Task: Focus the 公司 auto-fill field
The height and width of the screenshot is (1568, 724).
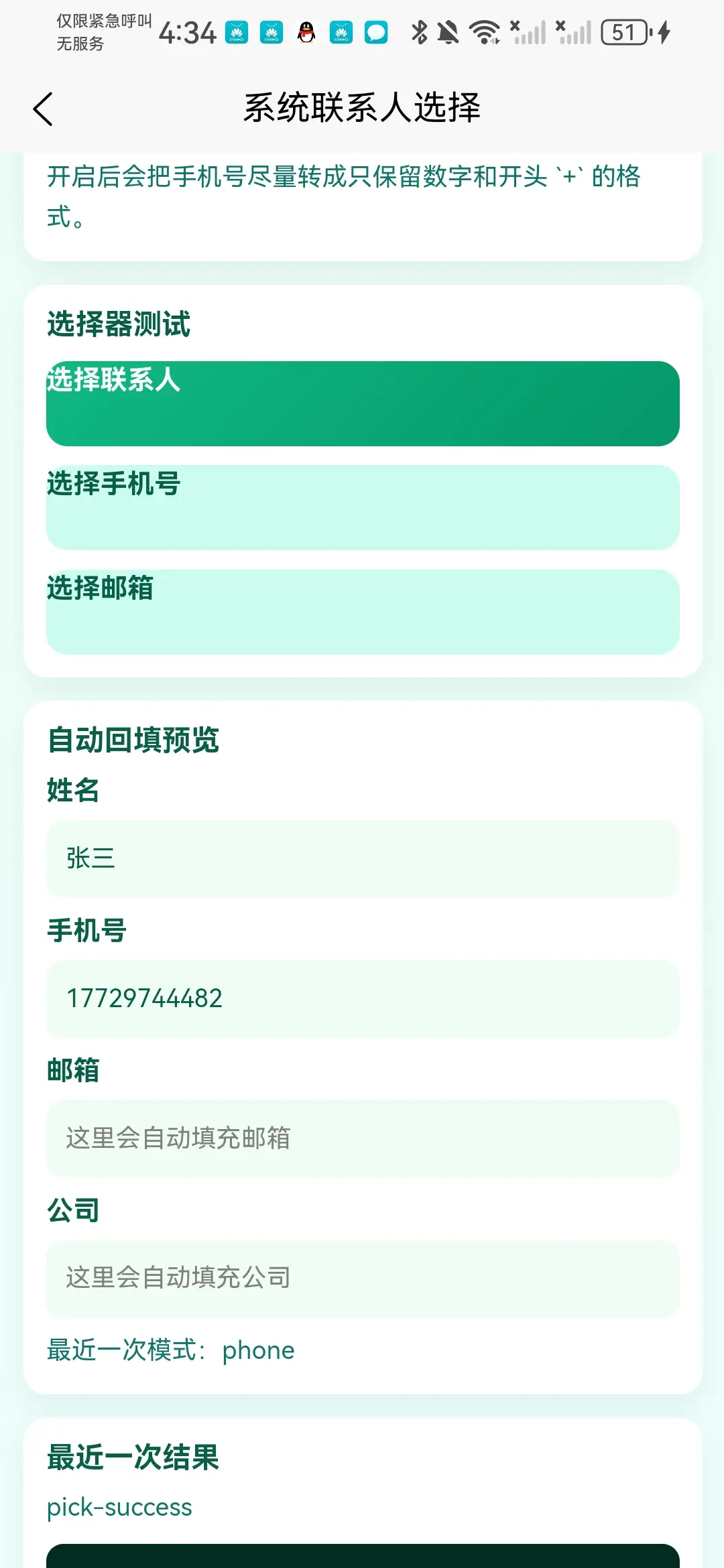Action: (x=362, y=1278)
